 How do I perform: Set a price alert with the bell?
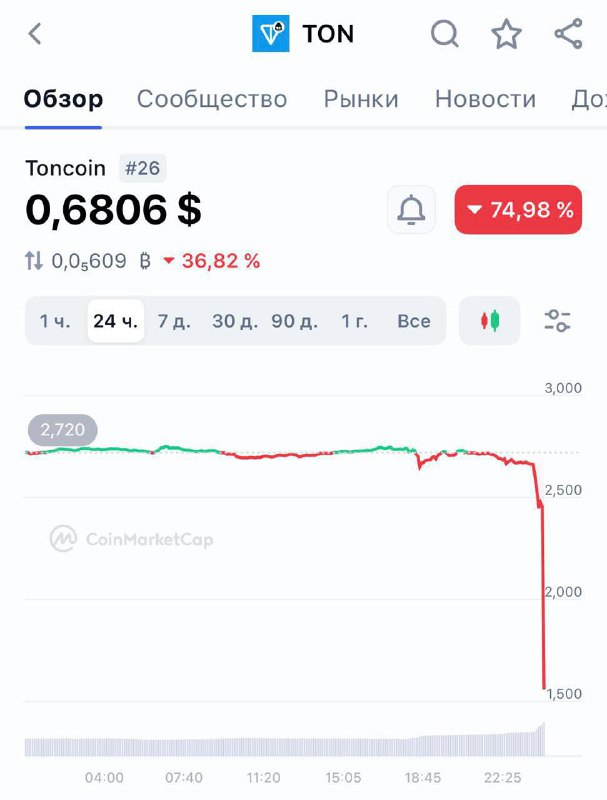tap(411, 210)
